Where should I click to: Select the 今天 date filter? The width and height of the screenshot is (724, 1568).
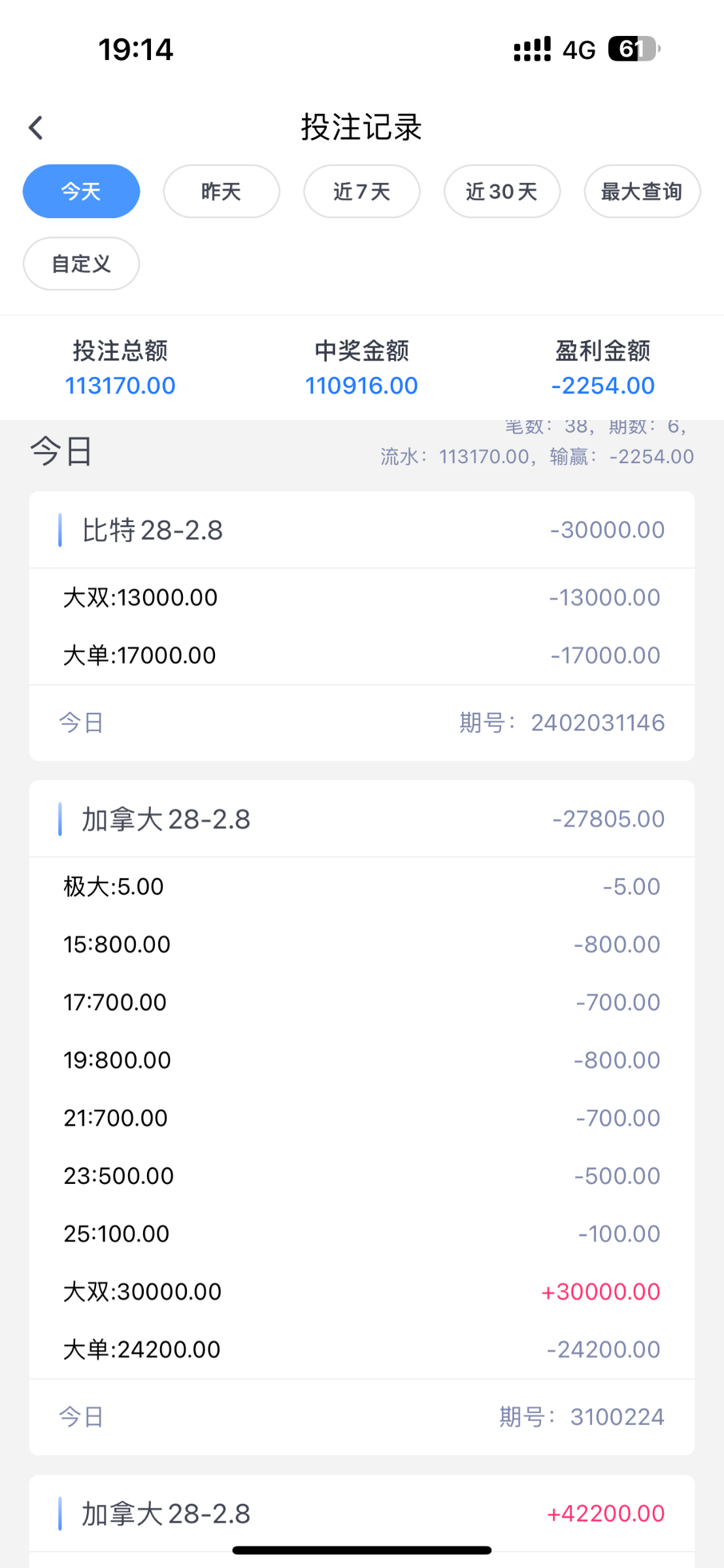pos(80,191)
